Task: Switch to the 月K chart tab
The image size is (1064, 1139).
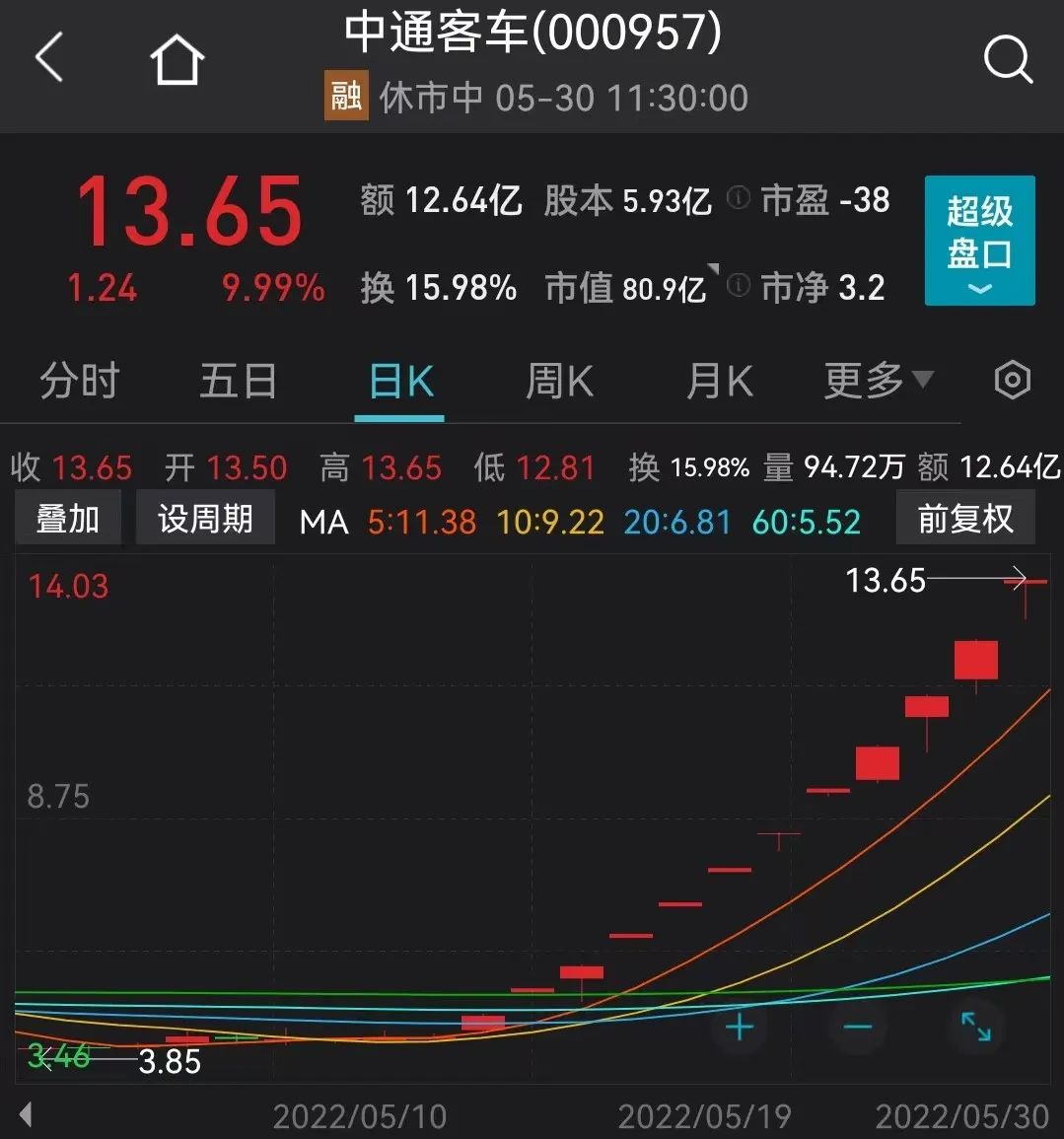Action: [x=719, y=381]
